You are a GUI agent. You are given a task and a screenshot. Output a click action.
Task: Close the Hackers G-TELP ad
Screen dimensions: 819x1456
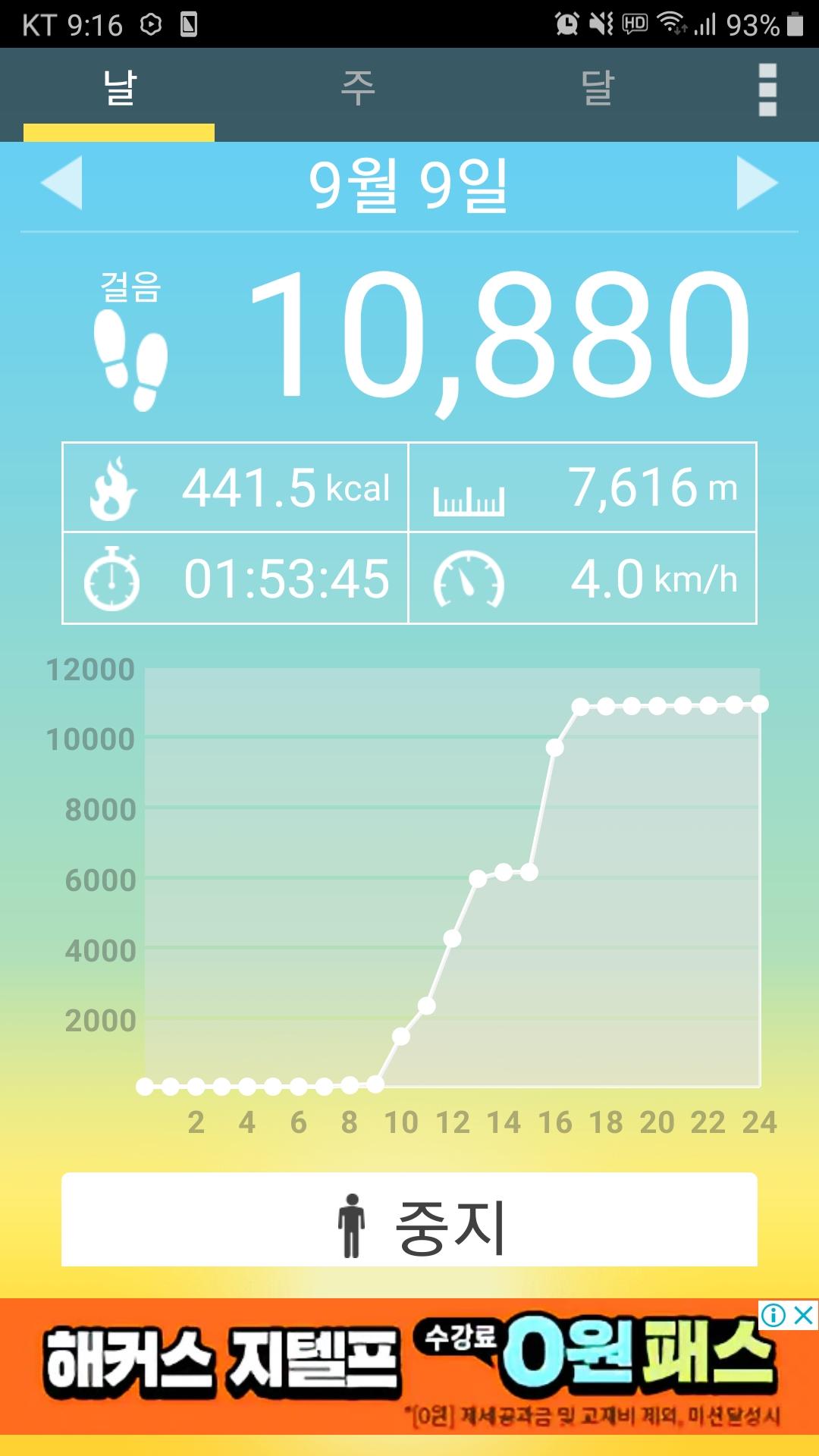click(x=804, y=1315)
